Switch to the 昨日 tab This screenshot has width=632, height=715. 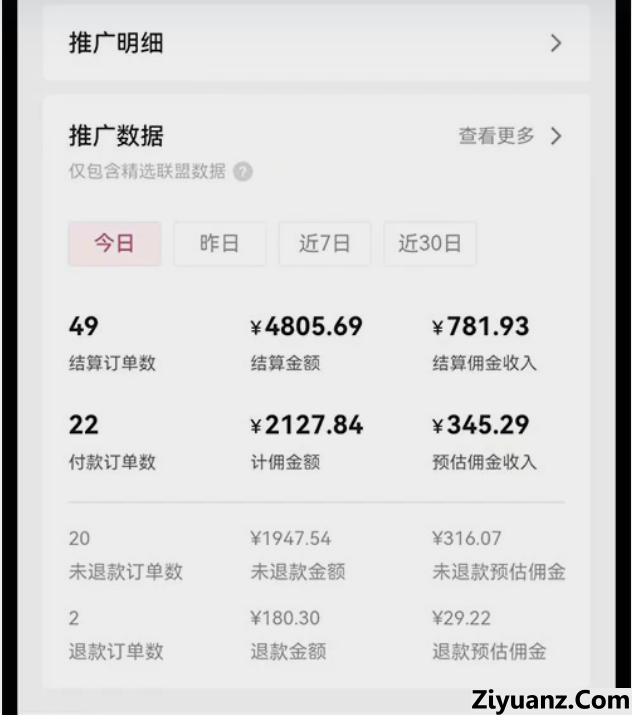tap(220, 243)
